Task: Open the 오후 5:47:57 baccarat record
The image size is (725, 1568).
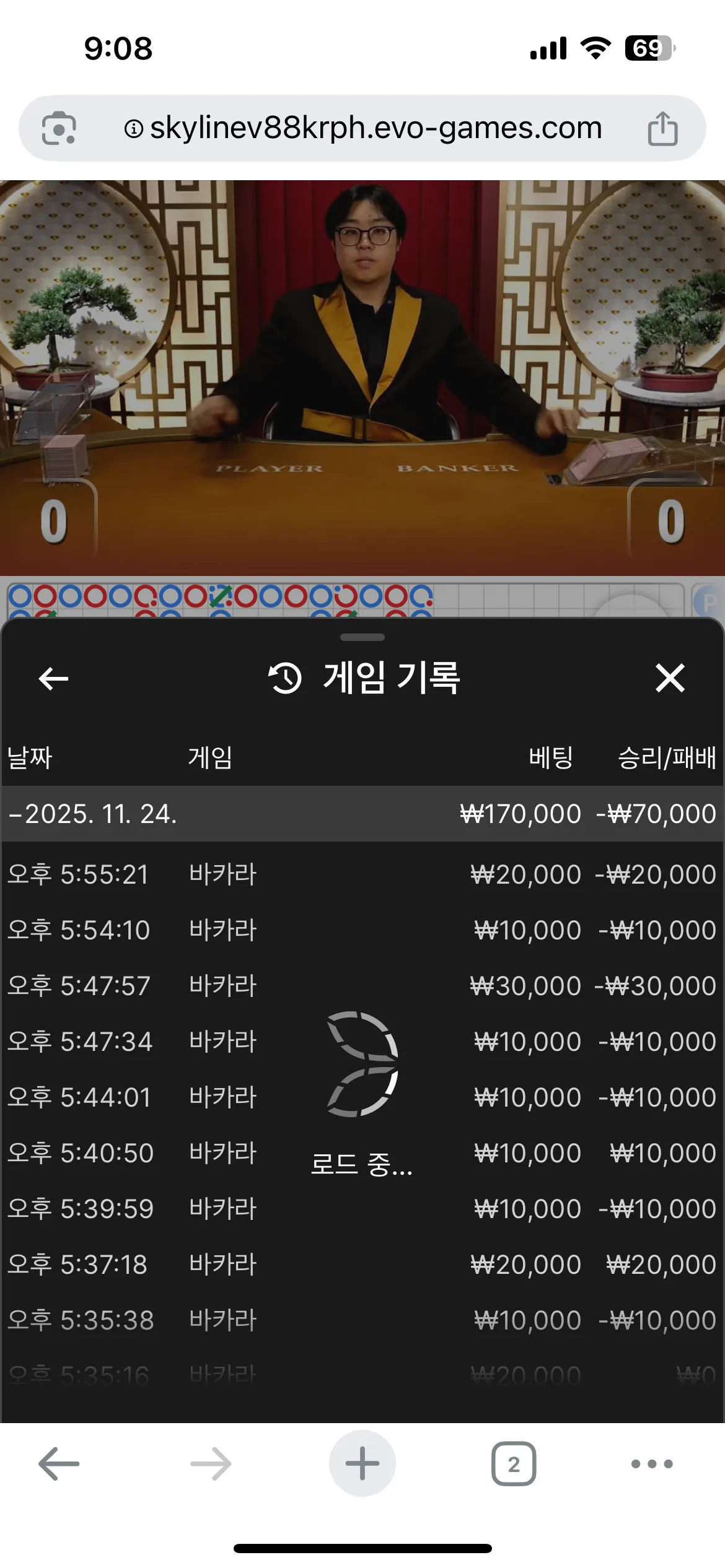Action: click(362, 986)
